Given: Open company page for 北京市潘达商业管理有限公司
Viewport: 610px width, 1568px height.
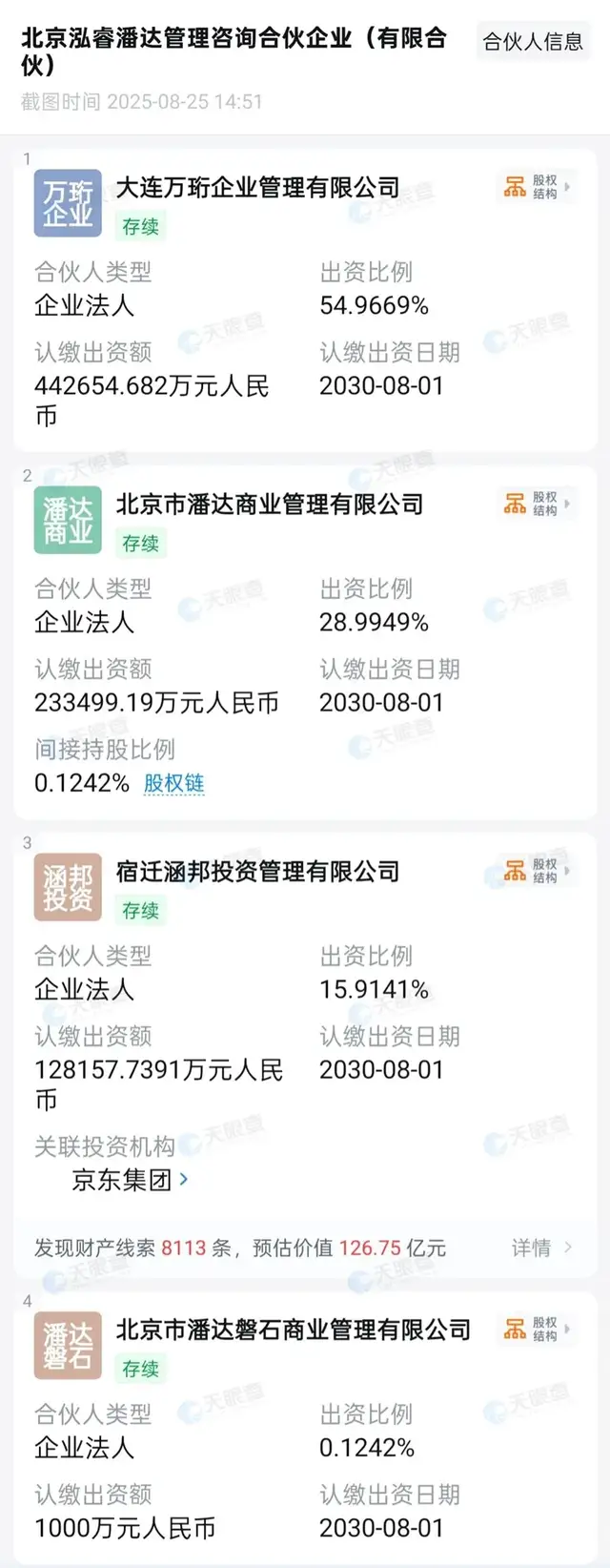Looking at the screenshot, I should 269,505.
